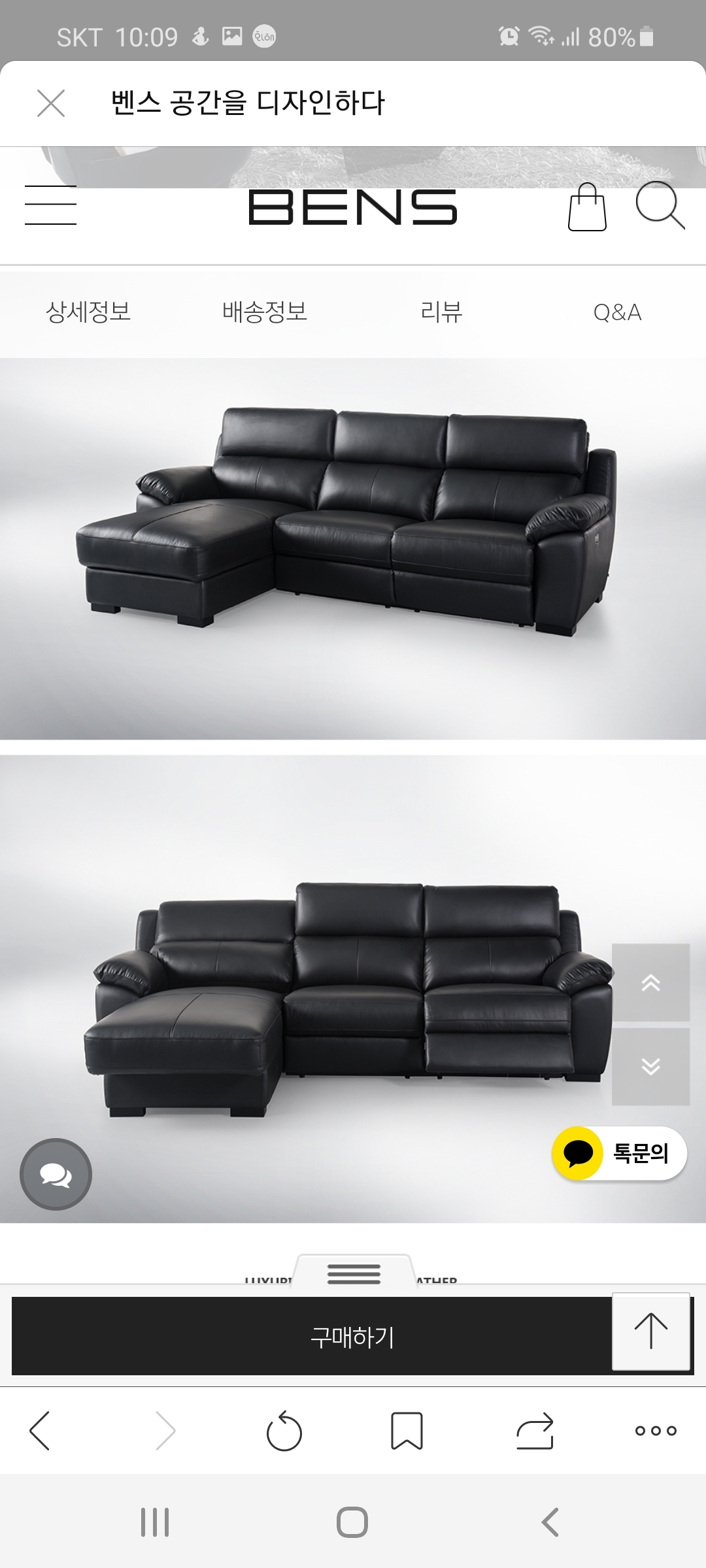Close the in-app browser with the X
The height and width of the screenshot is (1568, 706).
51,103
